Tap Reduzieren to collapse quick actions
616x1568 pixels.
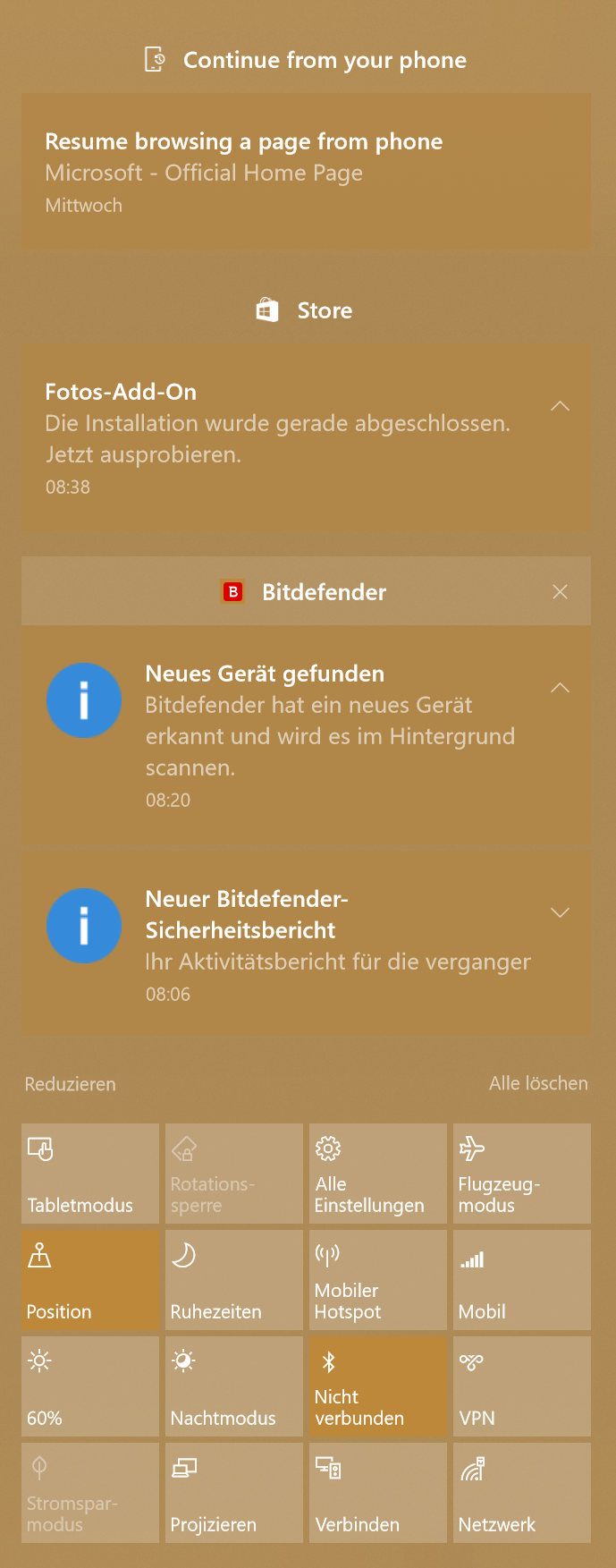pyautogui.click(x=70, y=1084)
